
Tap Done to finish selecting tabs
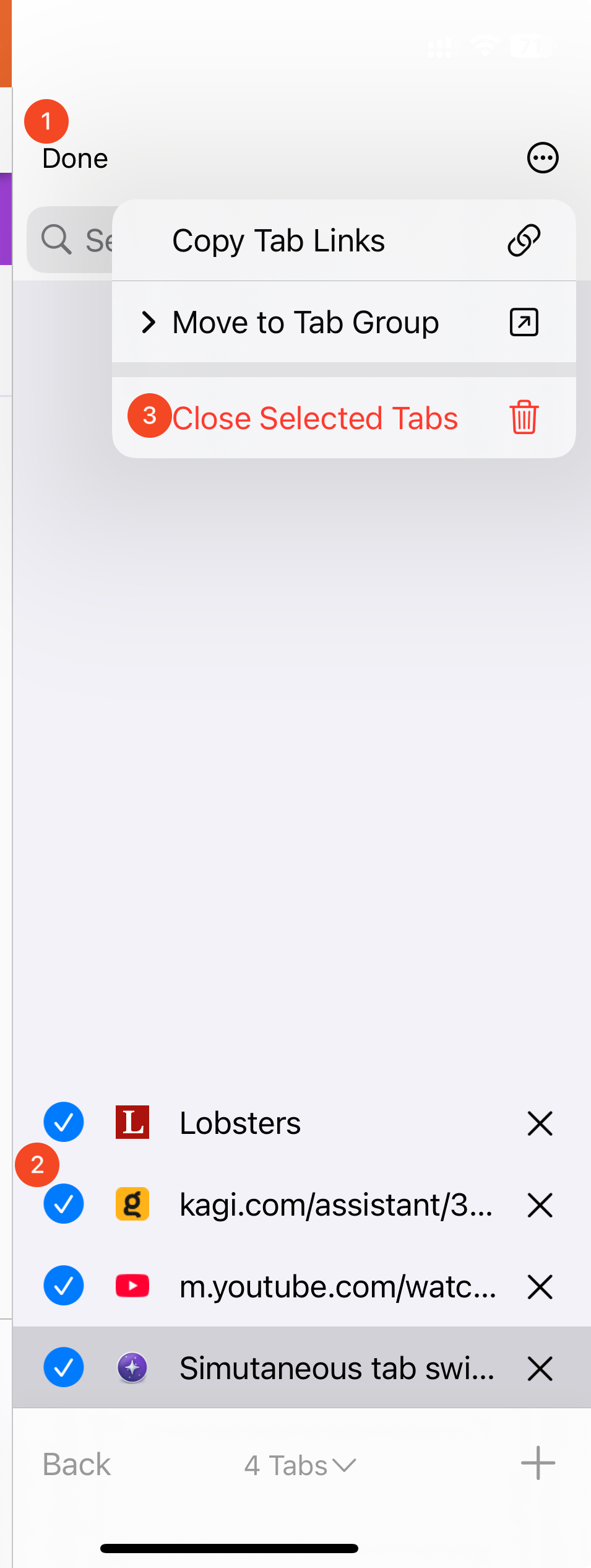tap(75, 159)
